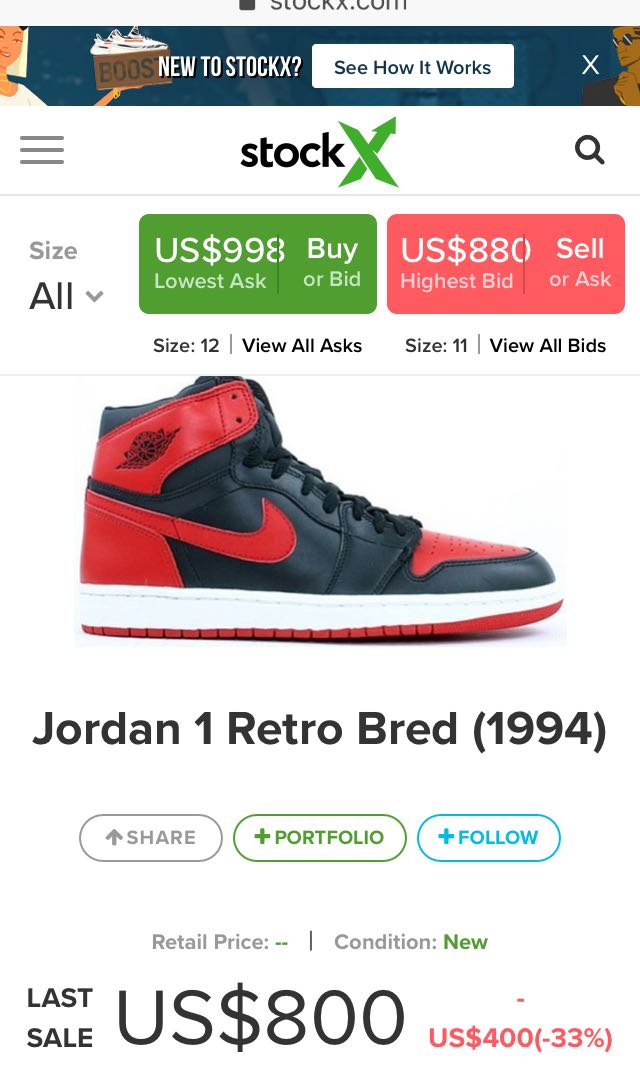
Task: Dismiss the New to StockX banner
Action: point(590,66)
